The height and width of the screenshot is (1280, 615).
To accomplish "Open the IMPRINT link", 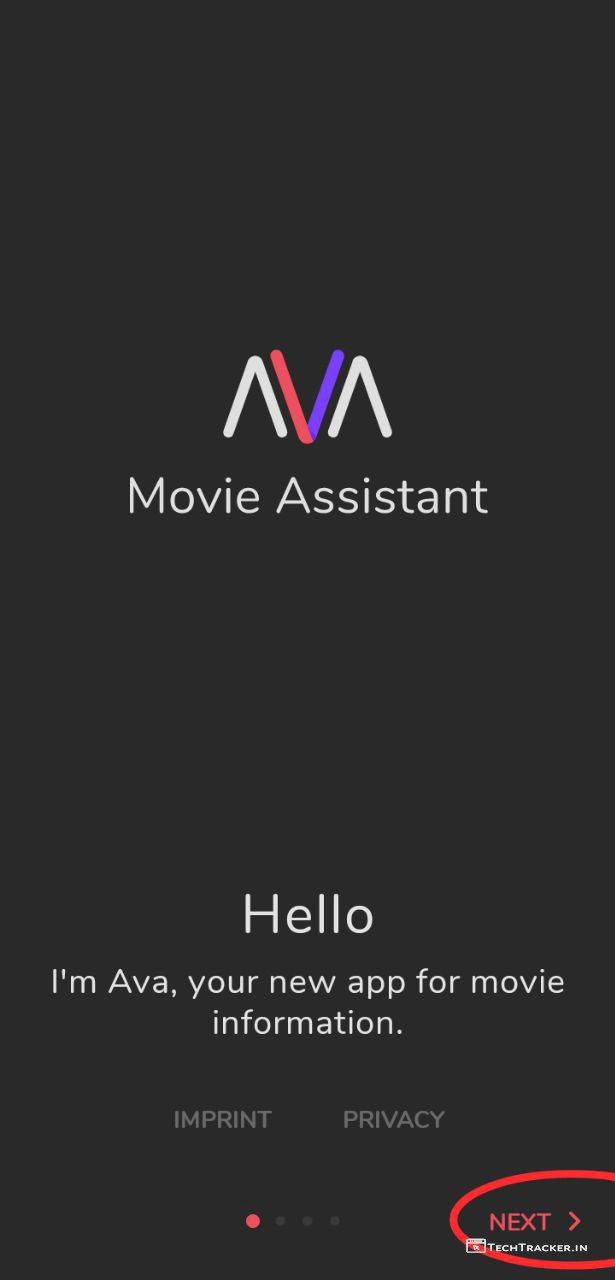I will click(222, 1120).
